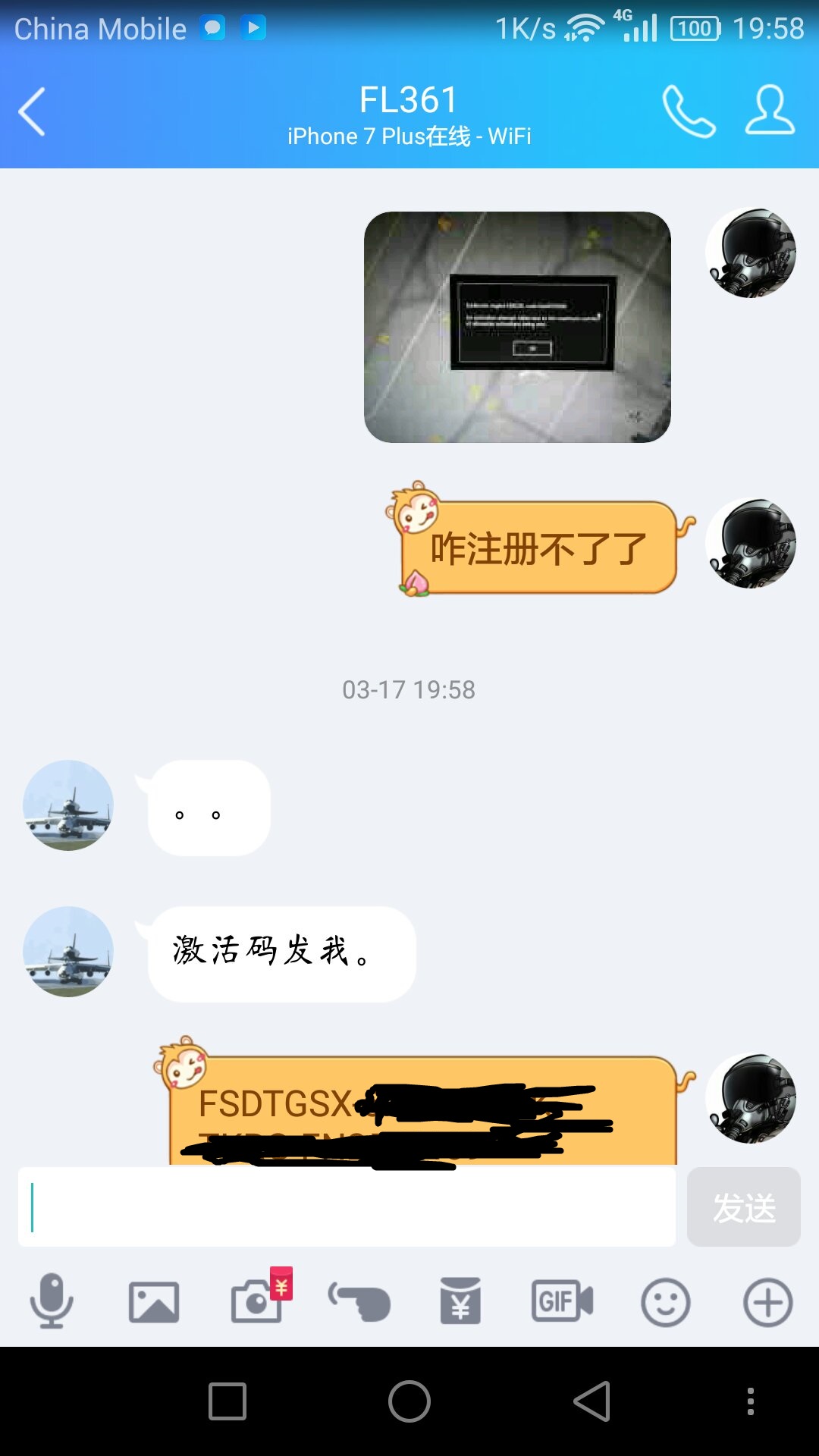819x1456 pixels.
Task: Go back from the FL361 chat
Action: point(32,111)
